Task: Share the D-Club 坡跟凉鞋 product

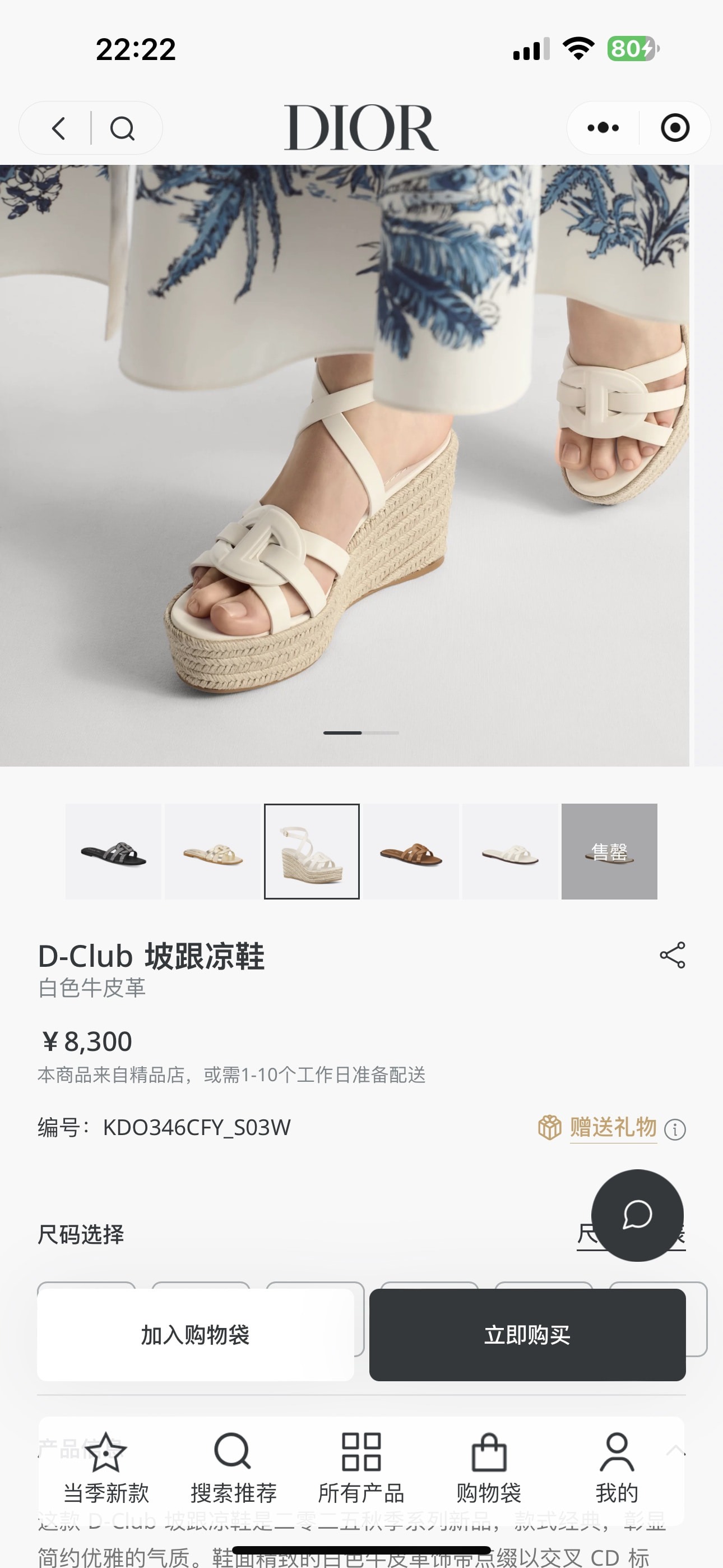Action: [x=672, y=955]
